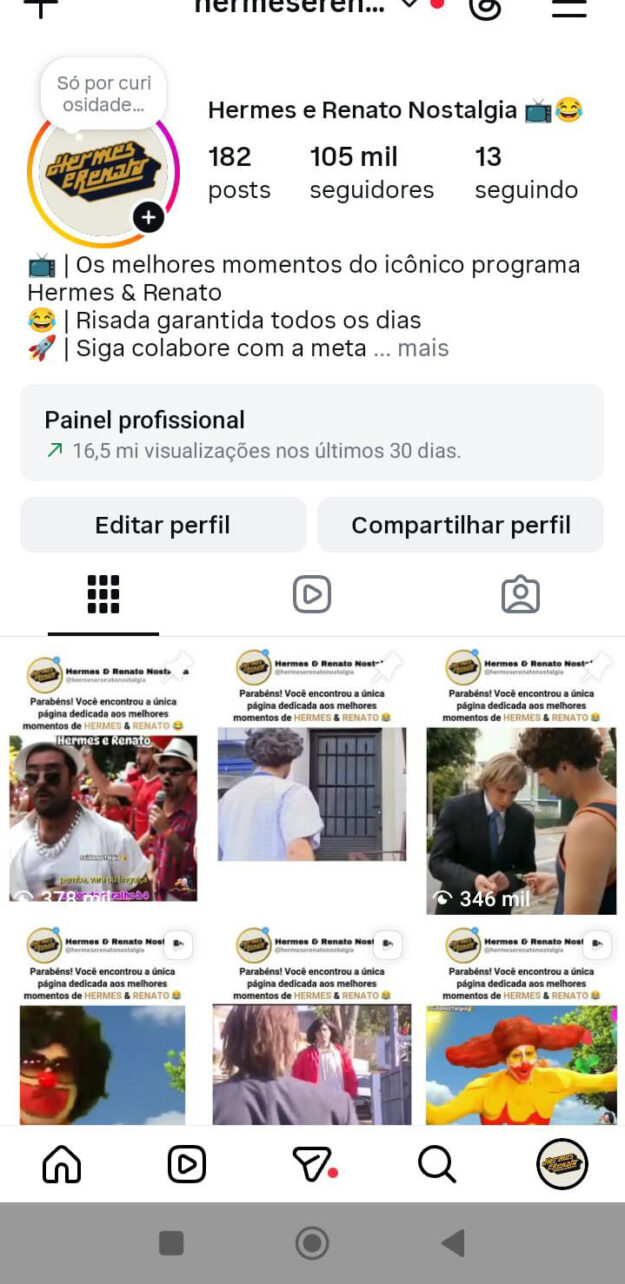Add a story via profile picture plus
This screenshot has width=625, height=1284.
click(x=148, y=217)
